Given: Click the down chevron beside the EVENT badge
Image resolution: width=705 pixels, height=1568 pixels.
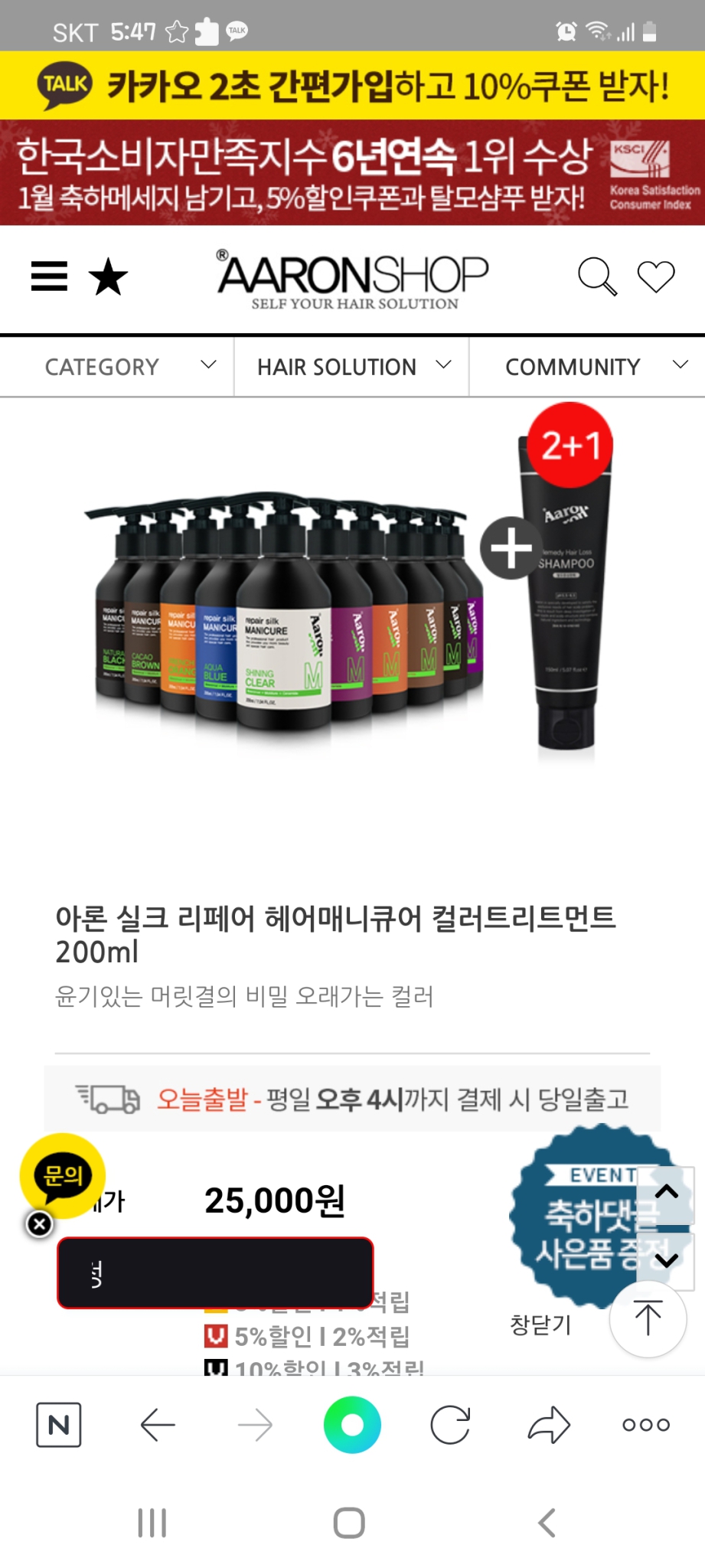Looking at the screenshot, I should (x=667, y=1258).
